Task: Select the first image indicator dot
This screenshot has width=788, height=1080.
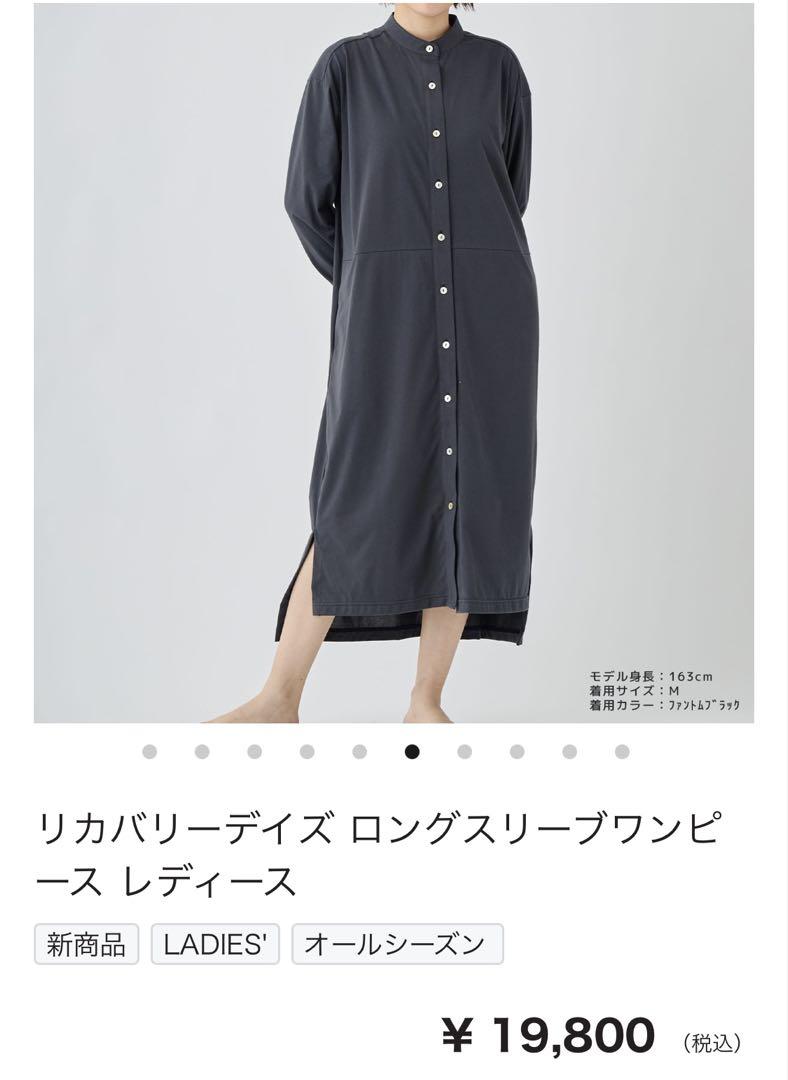Action: click(150, 752)
